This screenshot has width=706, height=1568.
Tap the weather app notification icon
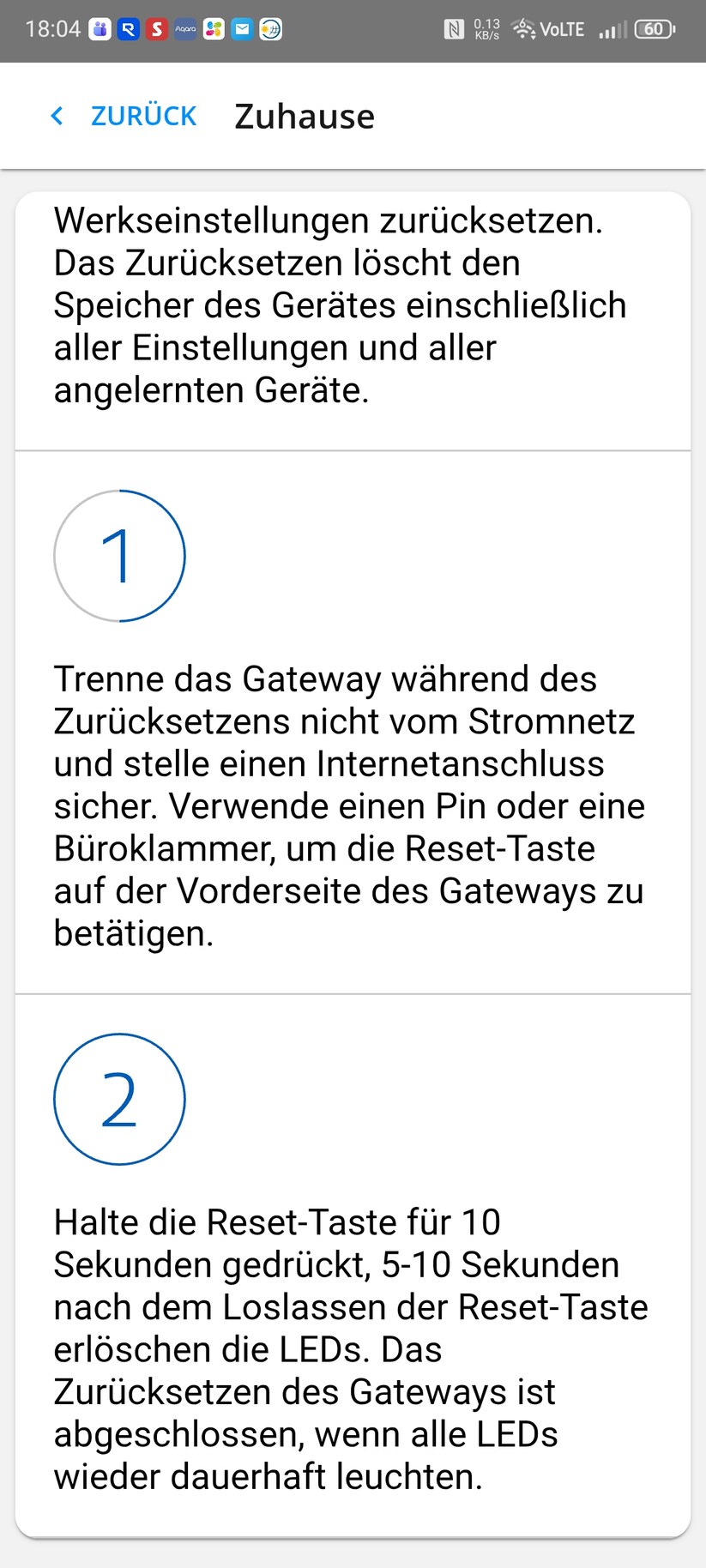[270, 28]
